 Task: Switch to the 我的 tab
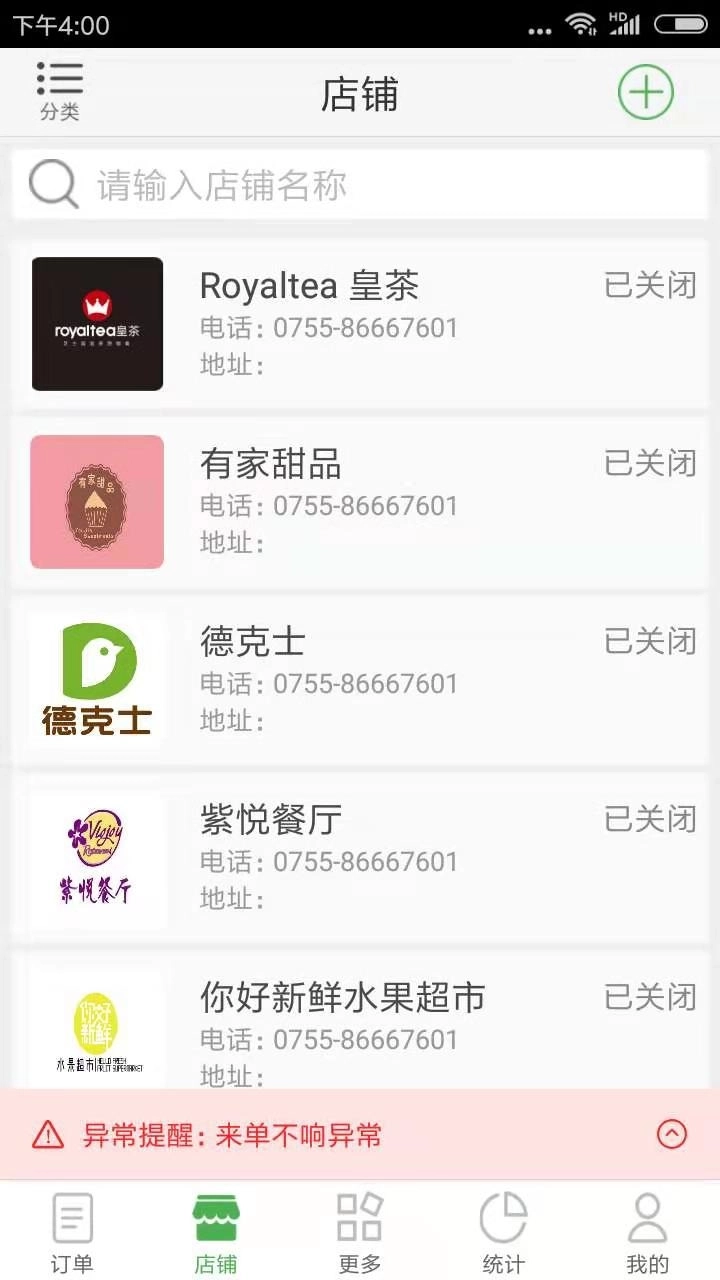click(x=648, y=1230)
